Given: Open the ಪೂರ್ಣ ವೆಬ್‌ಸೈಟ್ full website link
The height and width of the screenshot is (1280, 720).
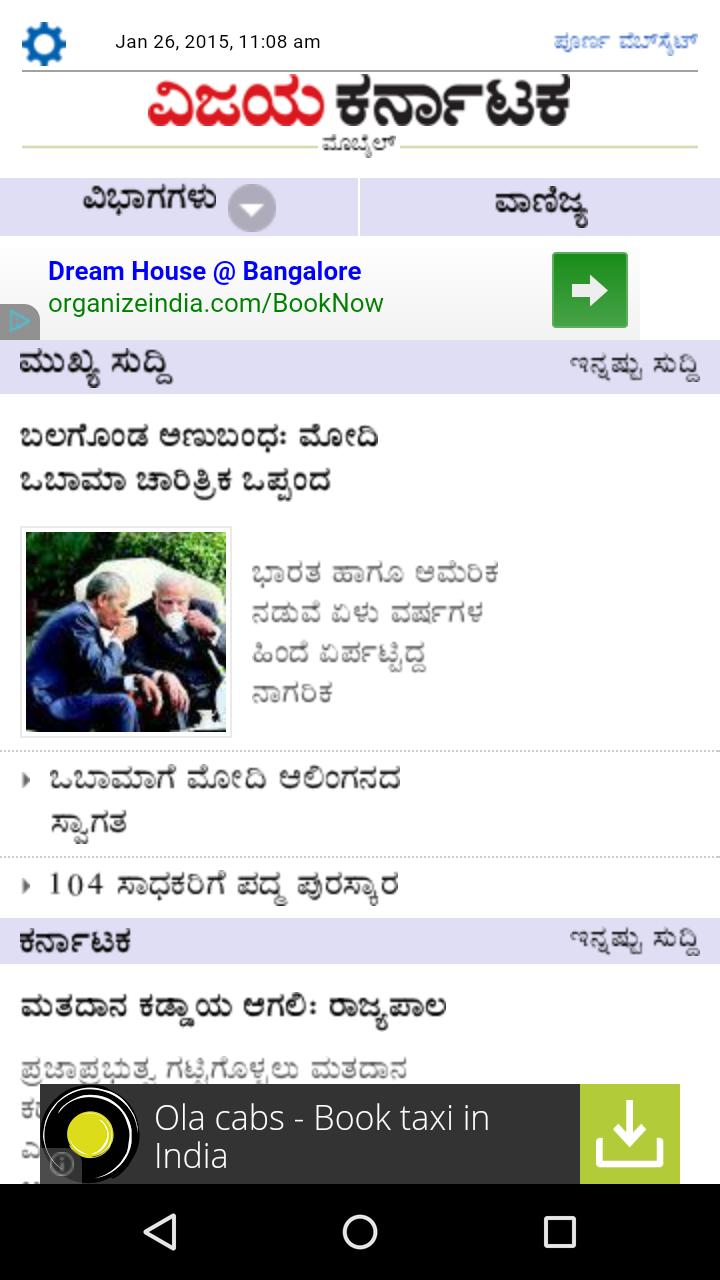Looking at the screenshot, I should click(x=626, y=43).
